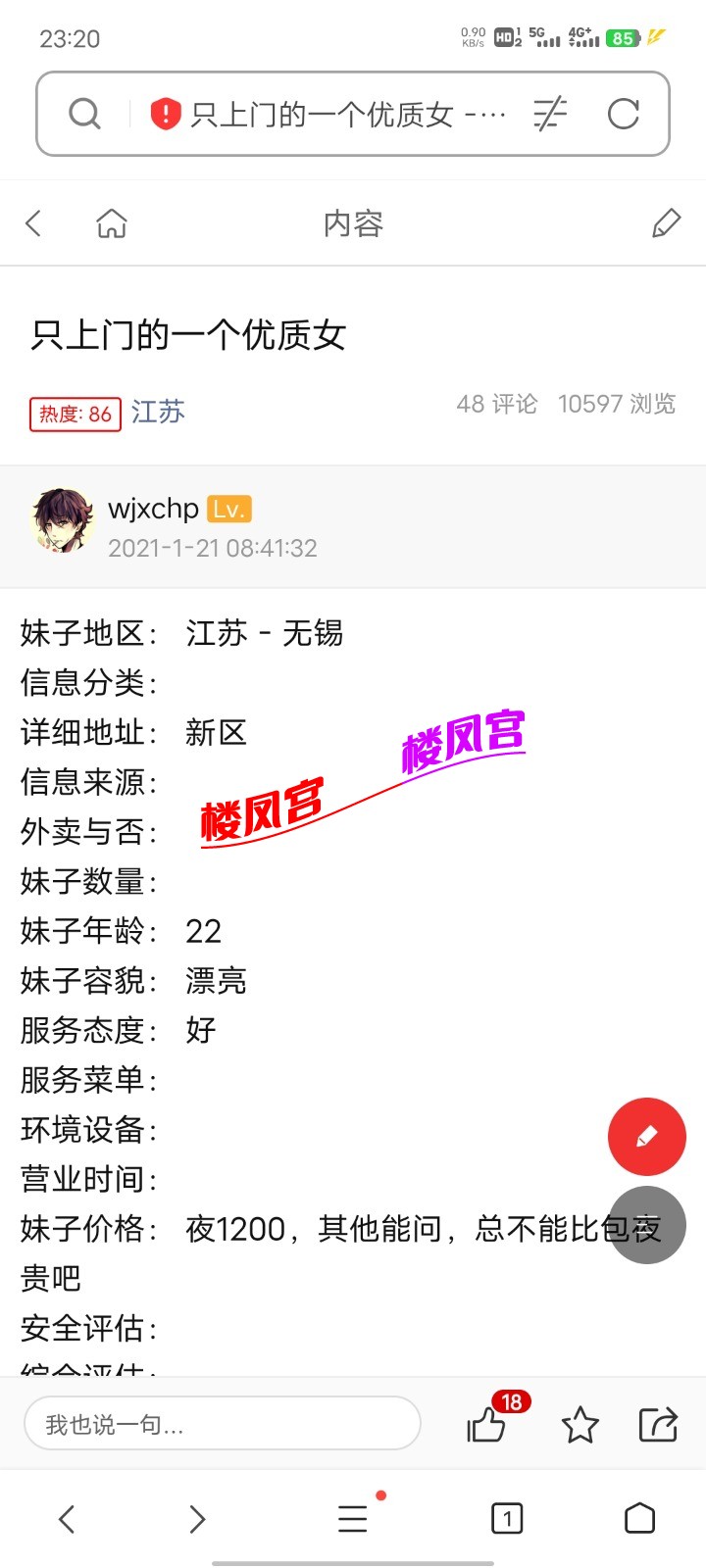
Task: Share the post using the share icon
Action: (x=659, y=1425)
